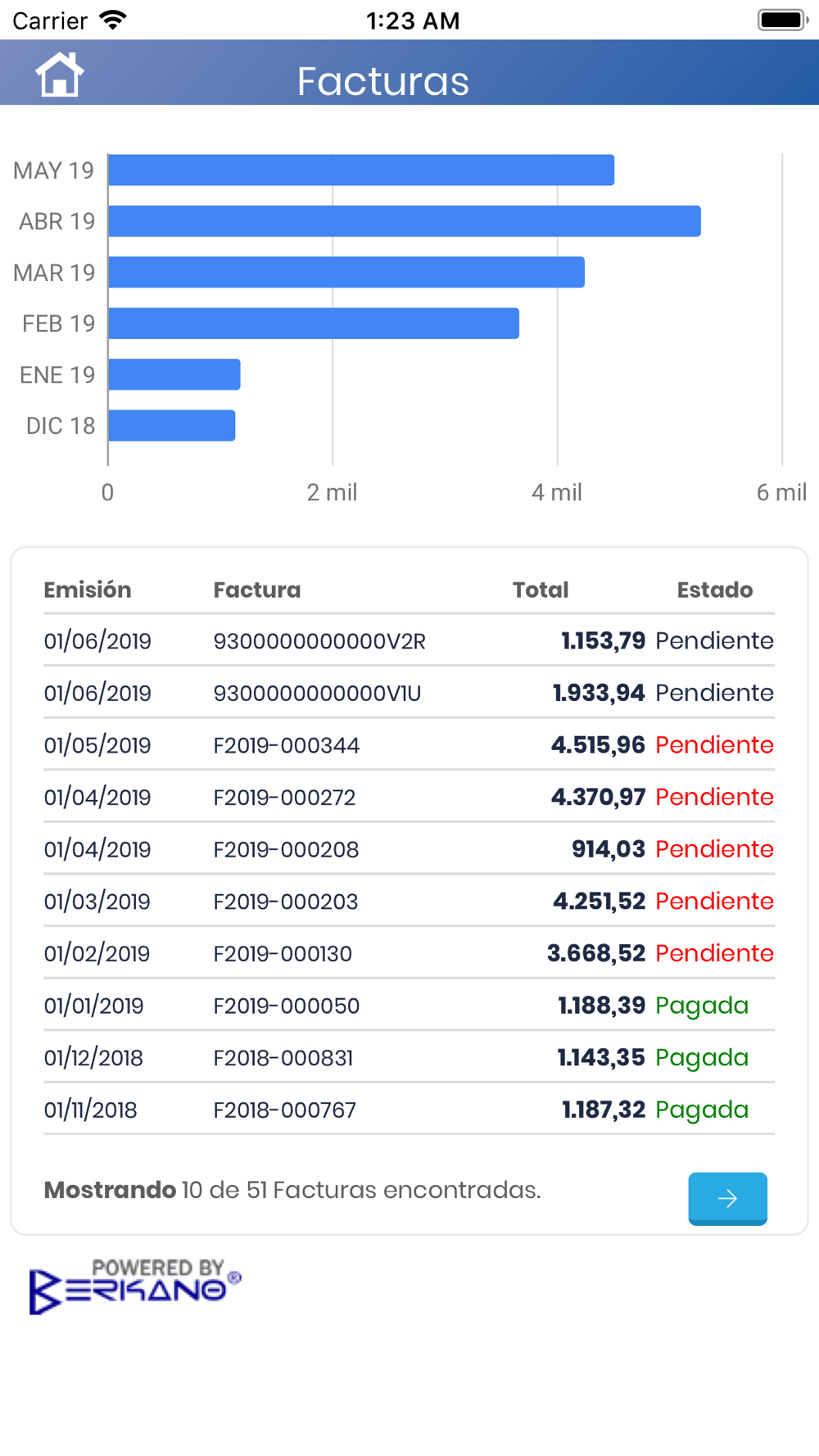Open invoice F2019-000344
The width and height of the screenshot is (819, 1456).
(409, 744)
